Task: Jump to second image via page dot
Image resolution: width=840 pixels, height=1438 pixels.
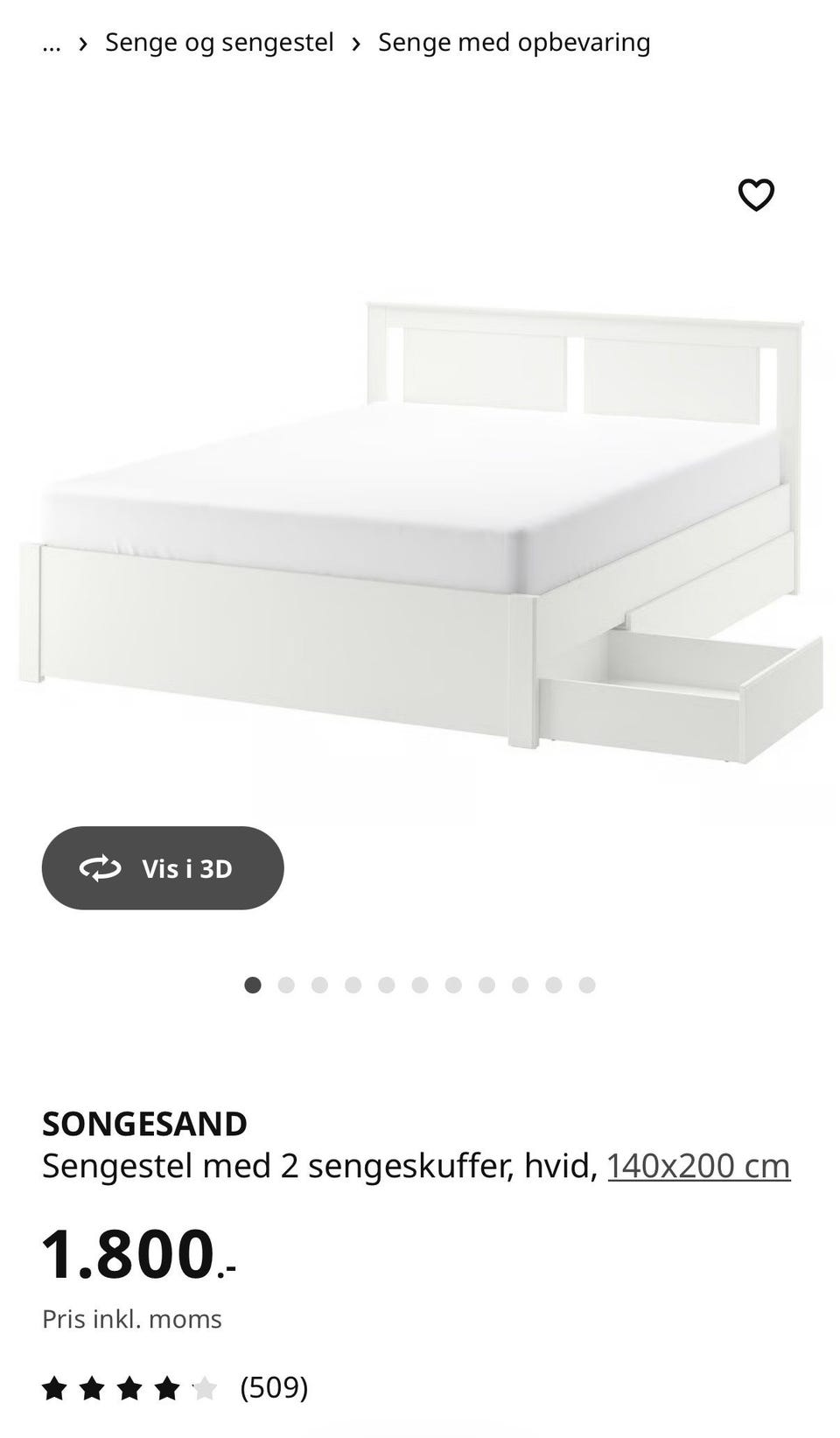Action: [x=286, y=986]
